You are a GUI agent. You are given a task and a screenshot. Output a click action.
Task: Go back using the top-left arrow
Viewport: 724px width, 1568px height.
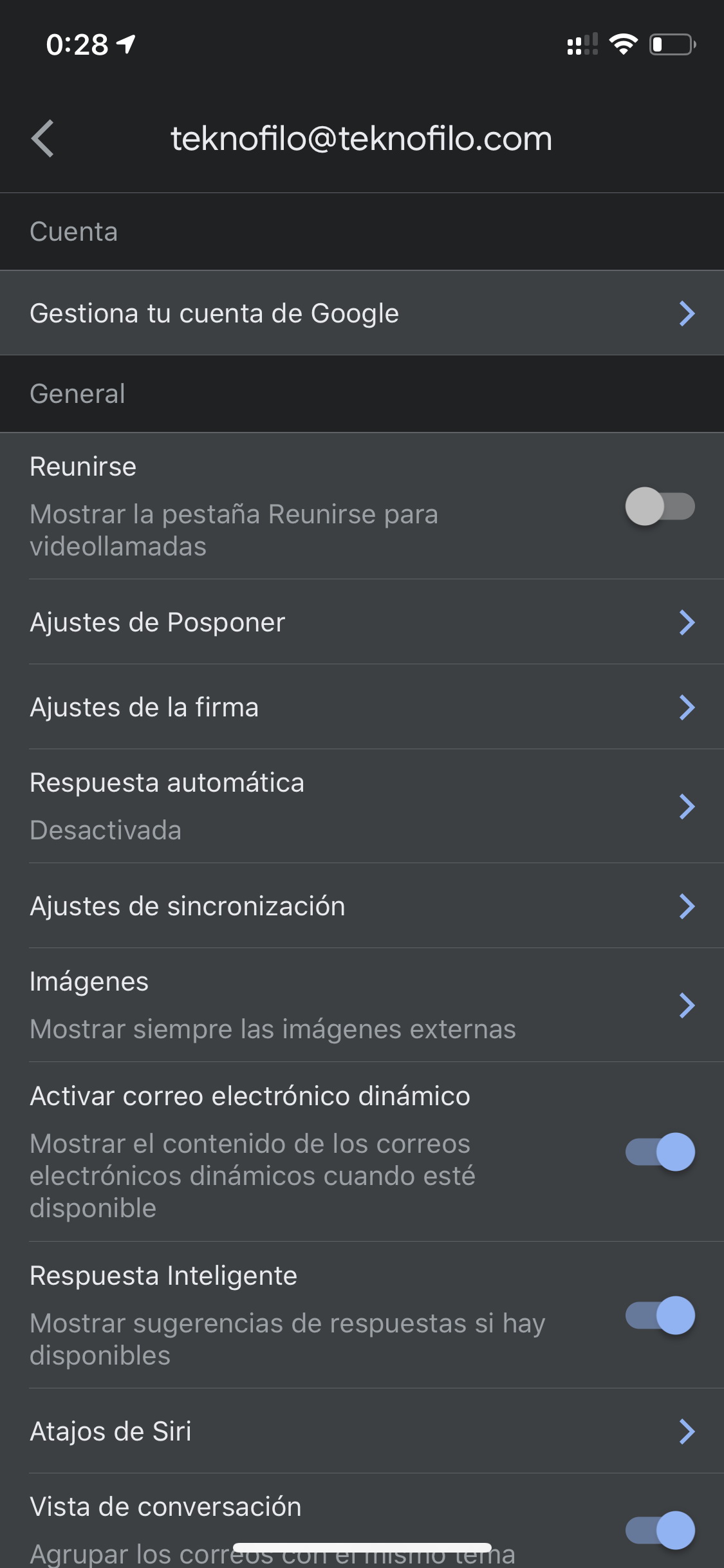[42, 138]
